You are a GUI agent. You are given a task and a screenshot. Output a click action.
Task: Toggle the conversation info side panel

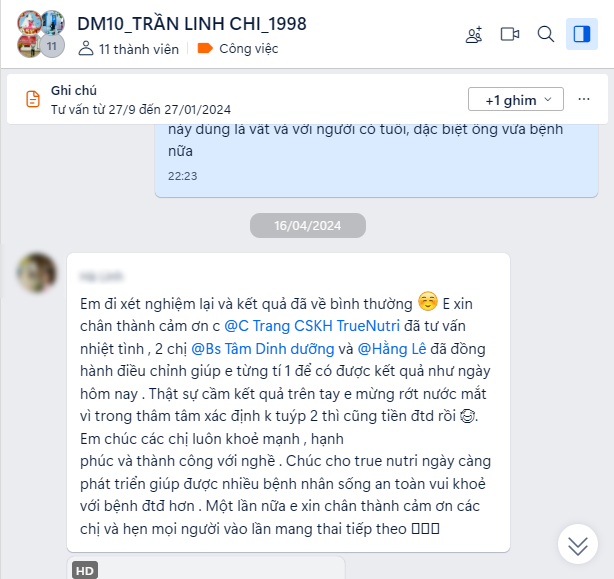click(581, 34)
